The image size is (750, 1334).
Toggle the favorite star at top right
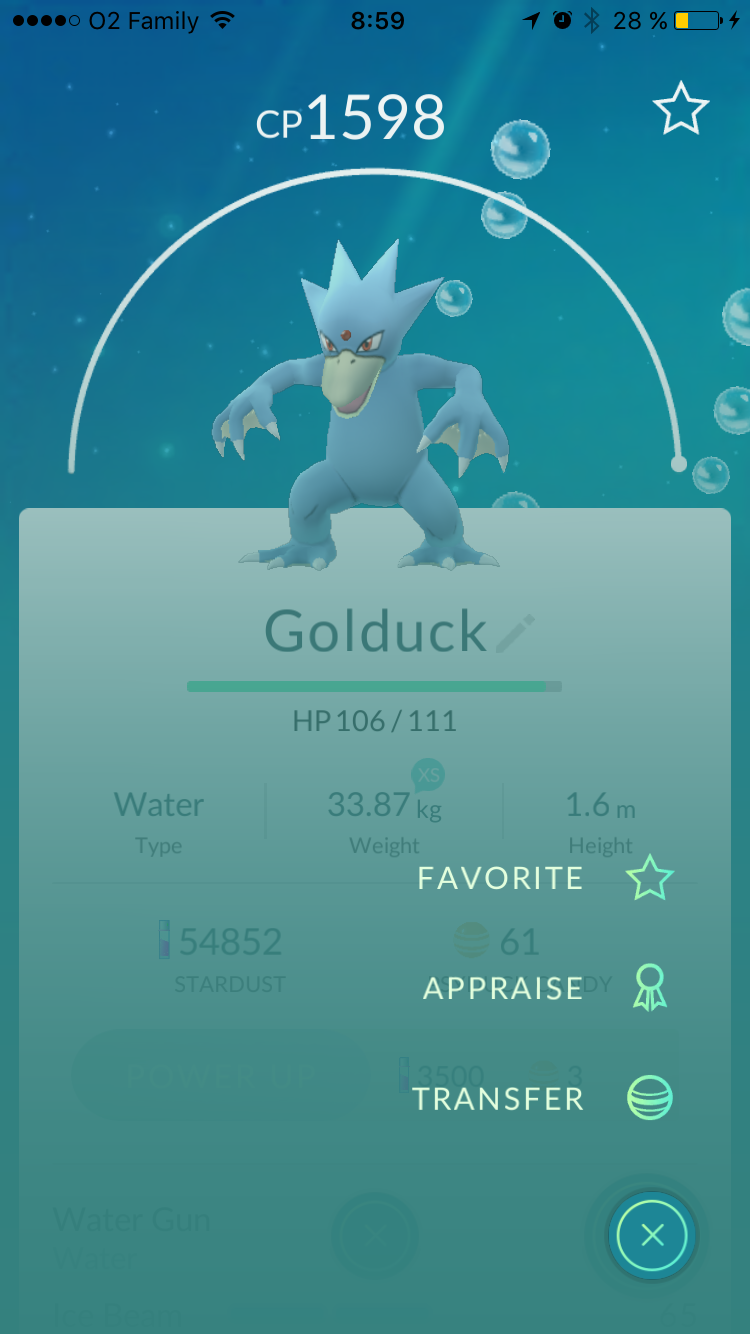[x=681, y=109]
